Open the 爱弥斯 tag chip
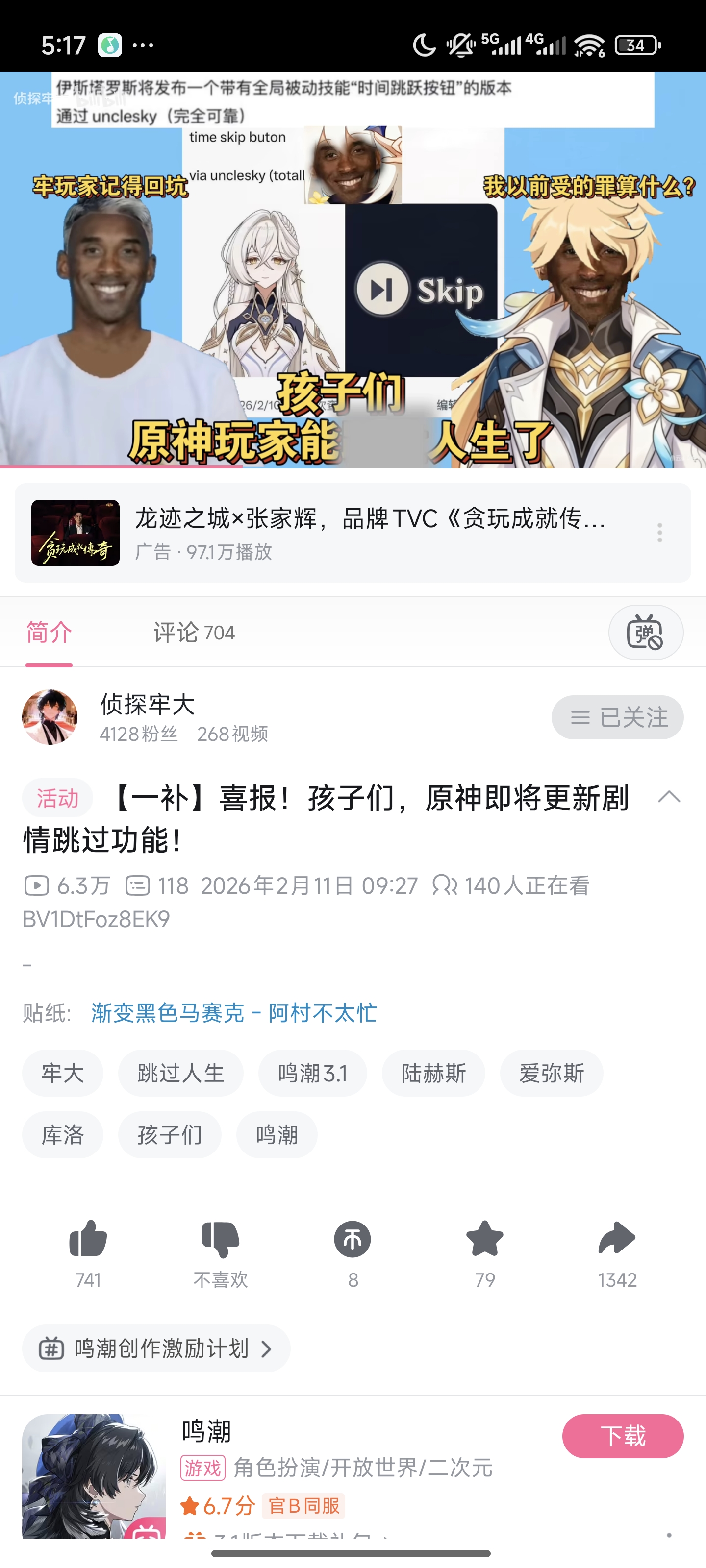 coord(551,1073)
